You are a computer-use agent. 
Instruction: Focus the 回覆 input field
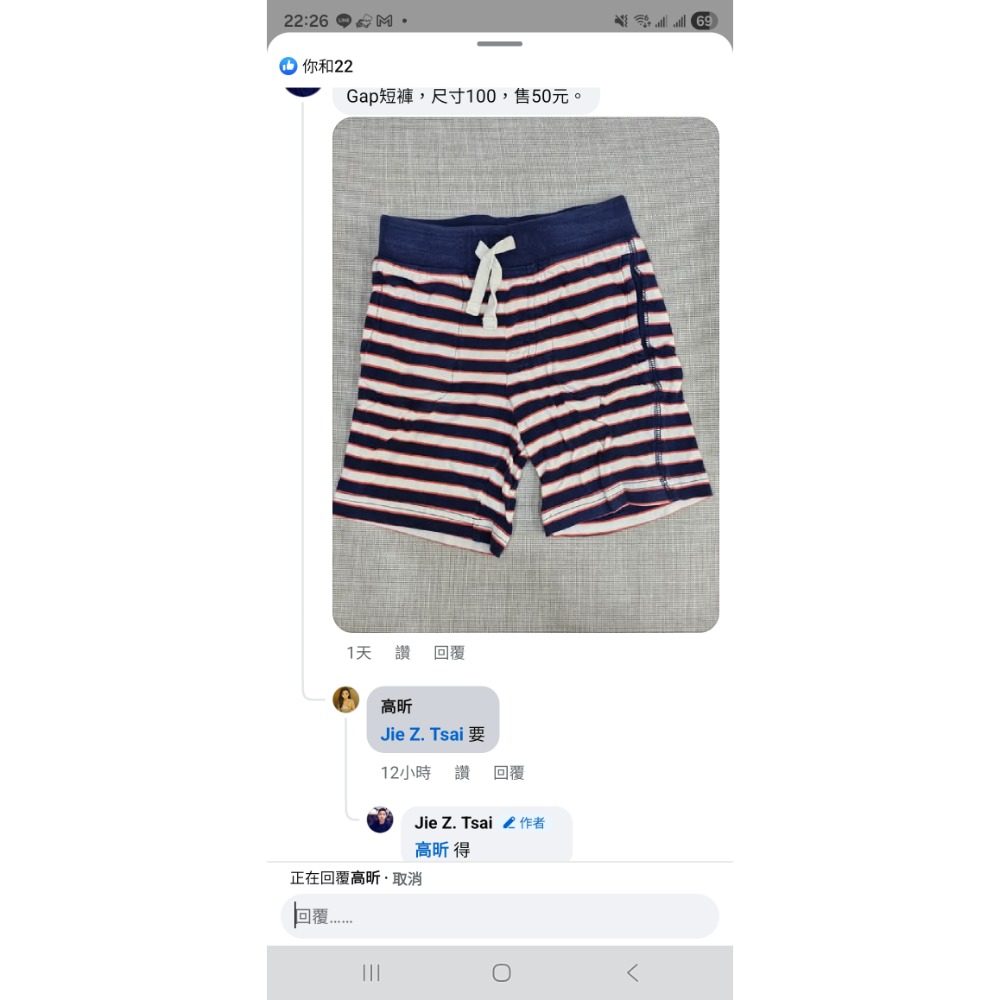pos(500,916)
